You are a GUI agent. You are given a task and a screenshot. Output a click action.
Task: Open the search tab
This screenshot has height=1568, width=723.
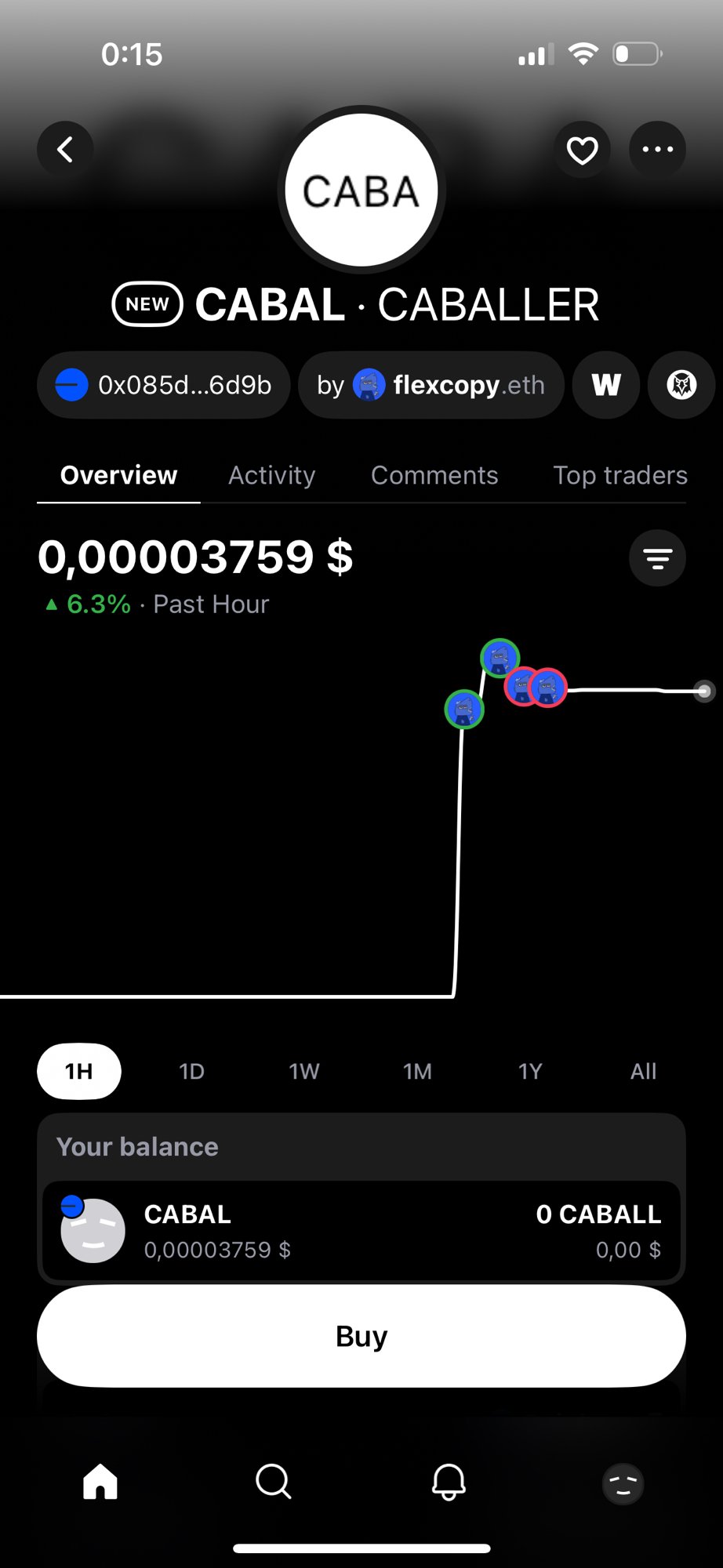point(274,1482)
